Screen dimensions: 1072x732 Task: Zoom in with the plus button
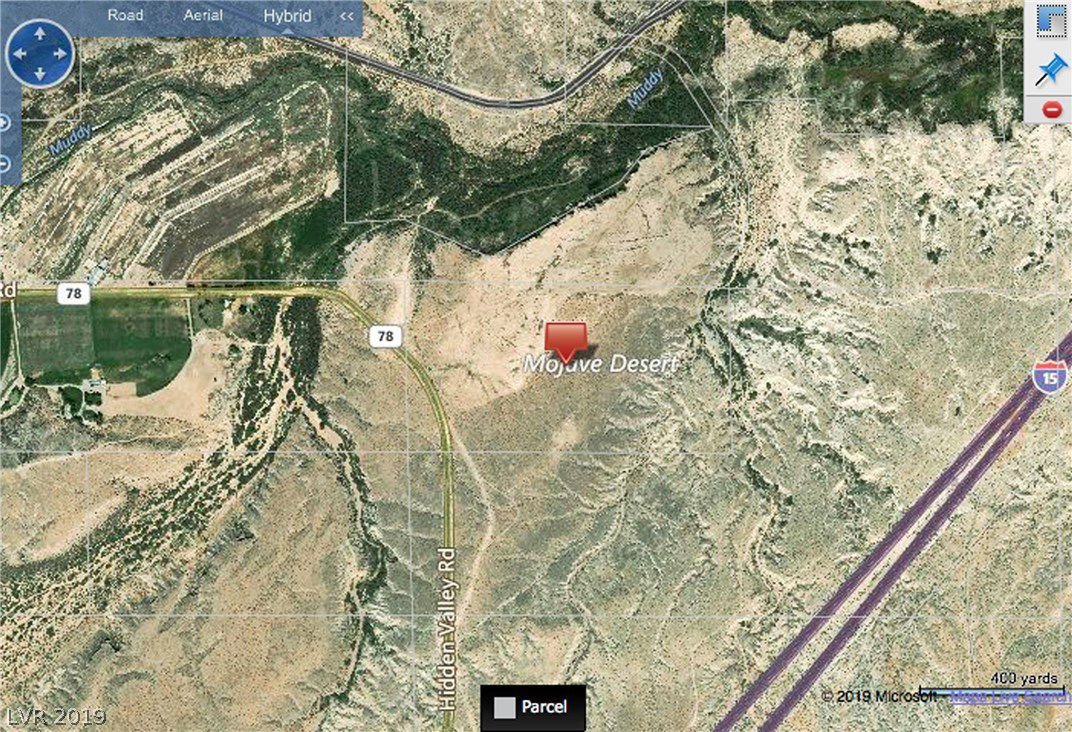[x=4, y=124]
